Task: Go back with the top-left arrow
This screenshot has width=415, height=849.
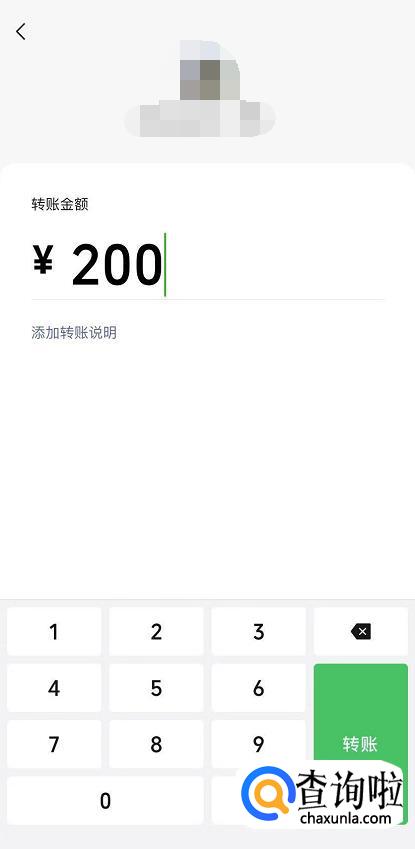Action: pos(21,32)
